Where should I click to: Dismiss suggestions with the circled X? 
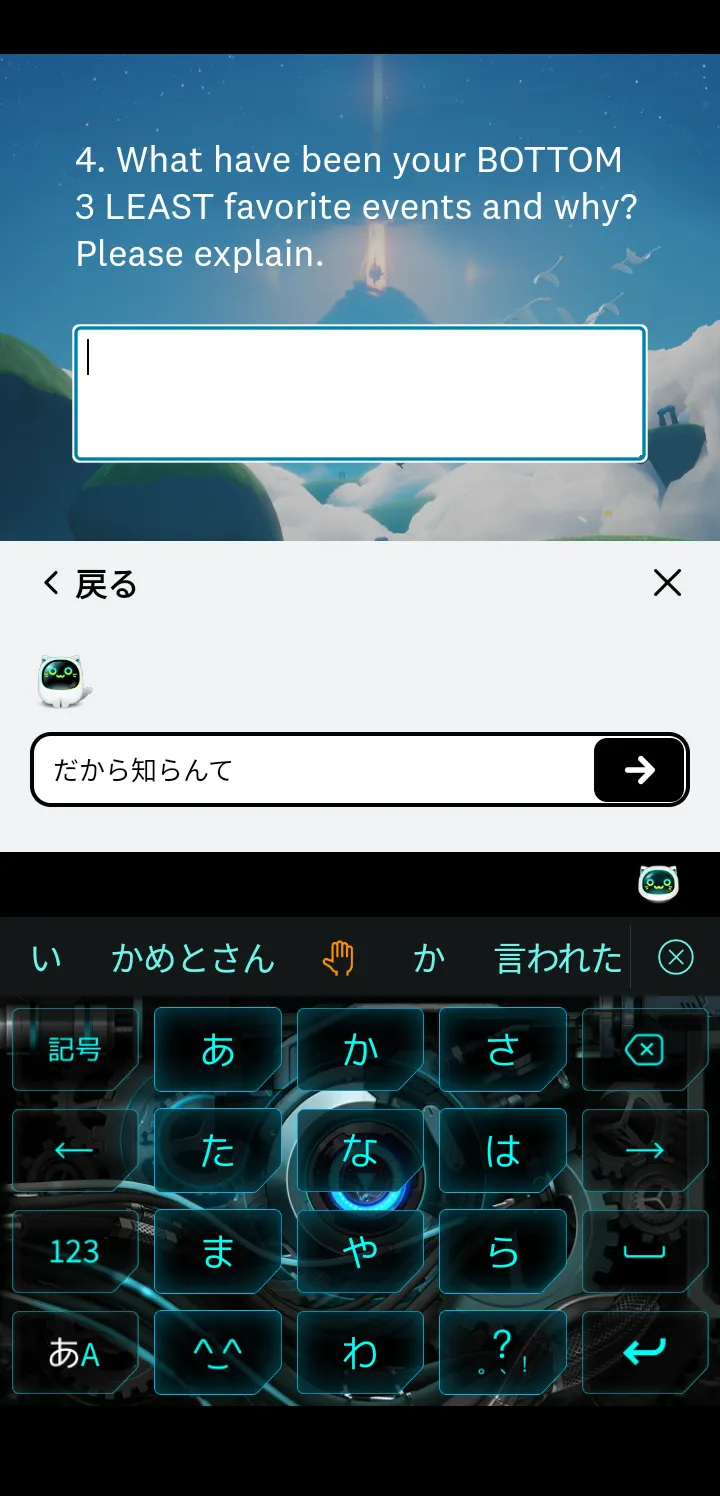pos(676,958)
